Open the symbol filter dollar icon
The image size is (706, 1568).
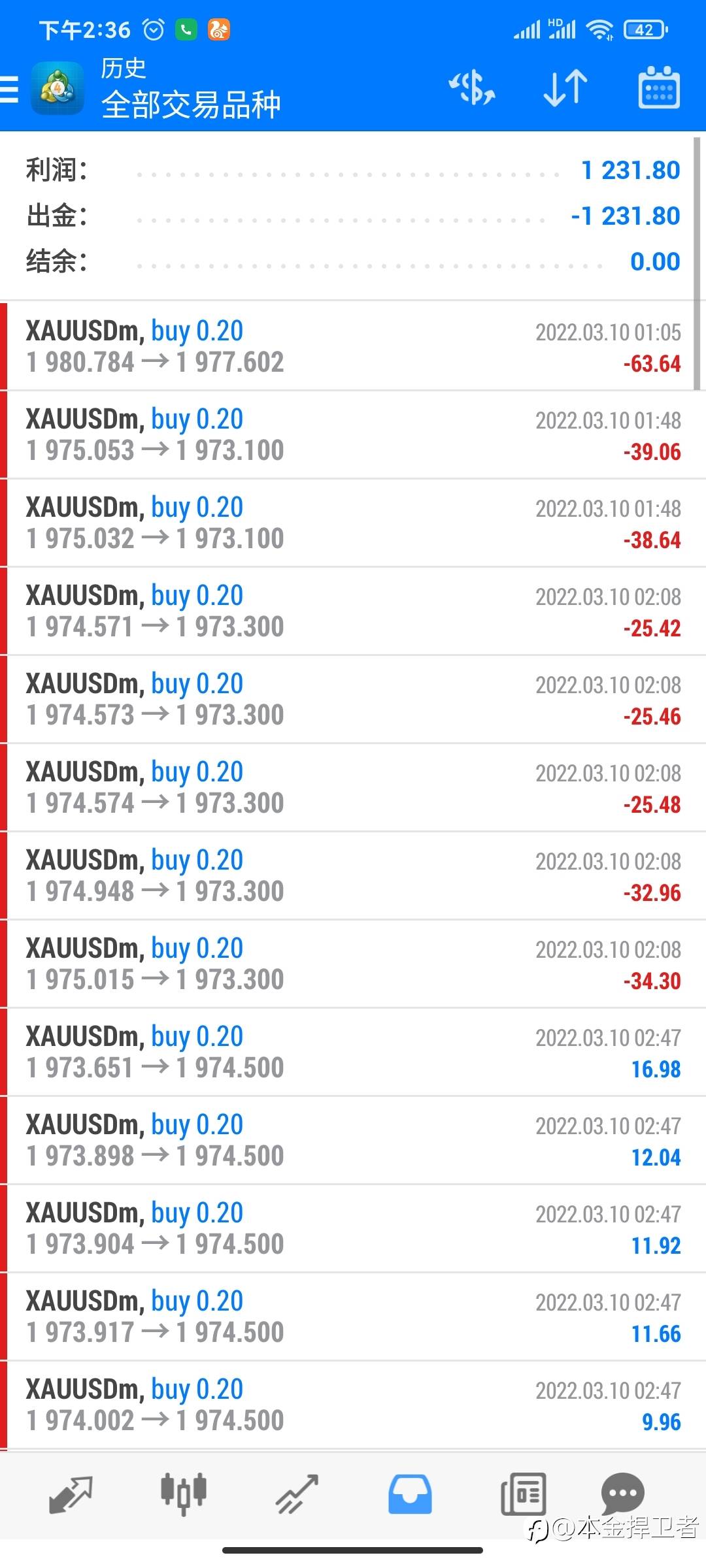tap(472, 88)
